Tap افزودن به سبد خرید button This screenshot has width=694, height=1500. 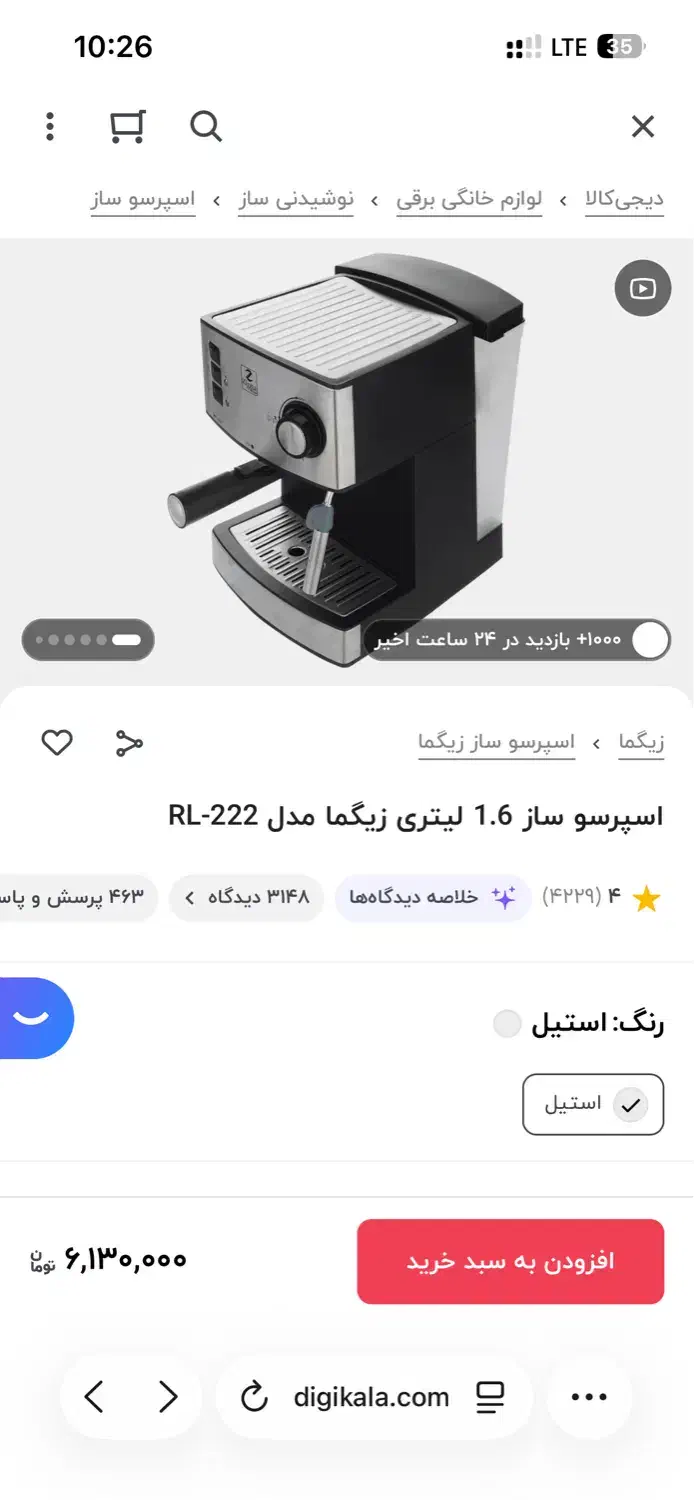pos(510,1261)
